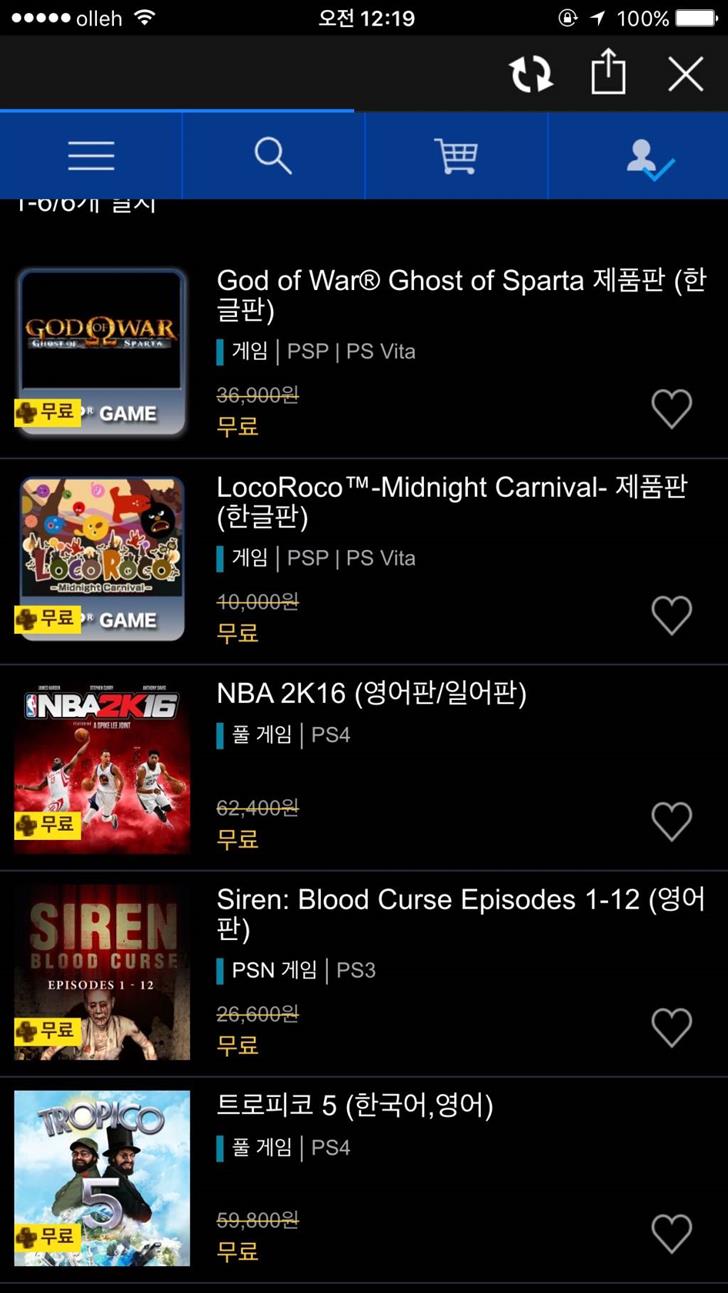Open the store search
Viewport: 728px width, 1293px height.
[273, 155]
